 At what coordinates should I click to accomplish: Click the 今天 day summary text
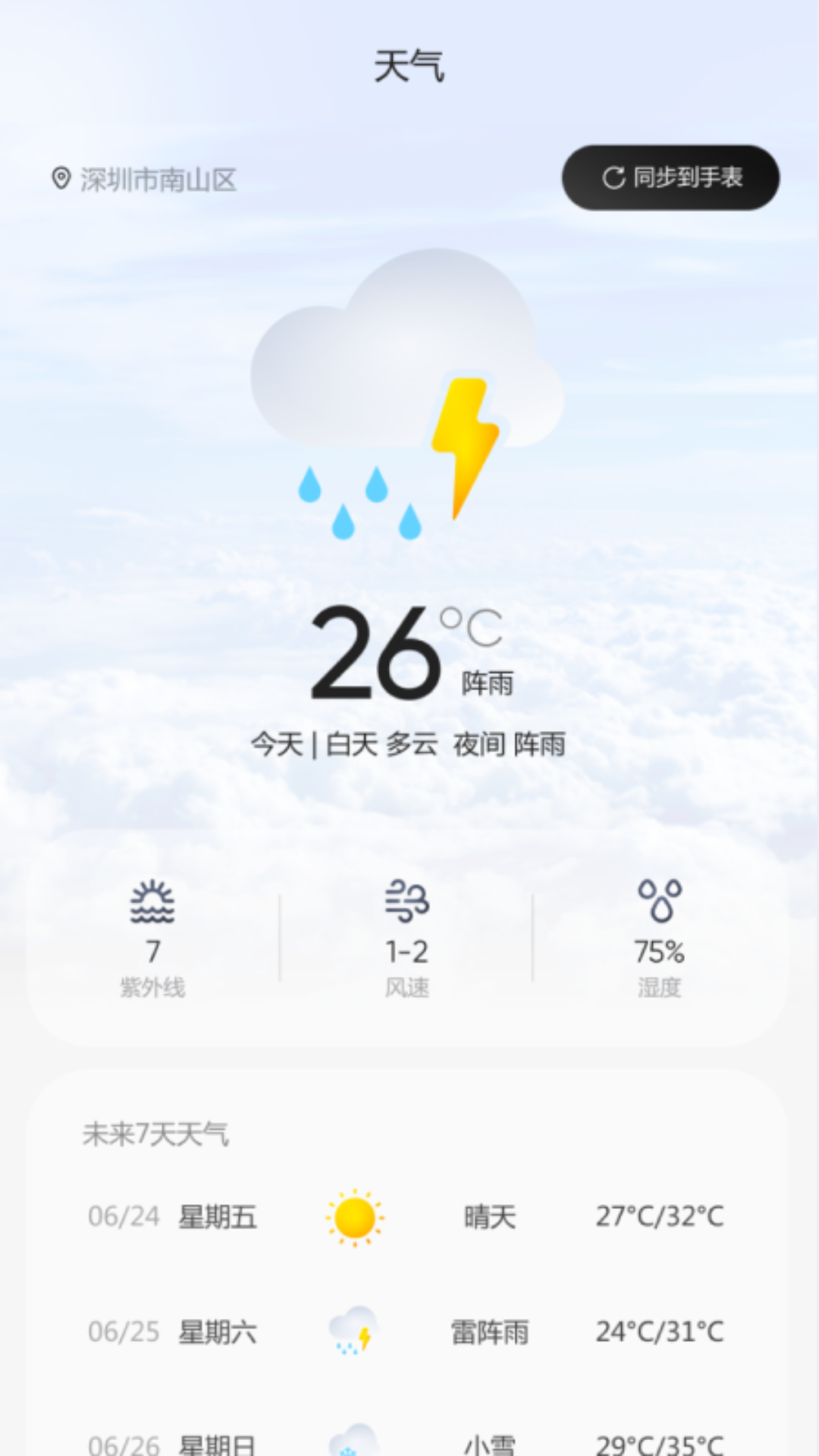coord(278,745)
